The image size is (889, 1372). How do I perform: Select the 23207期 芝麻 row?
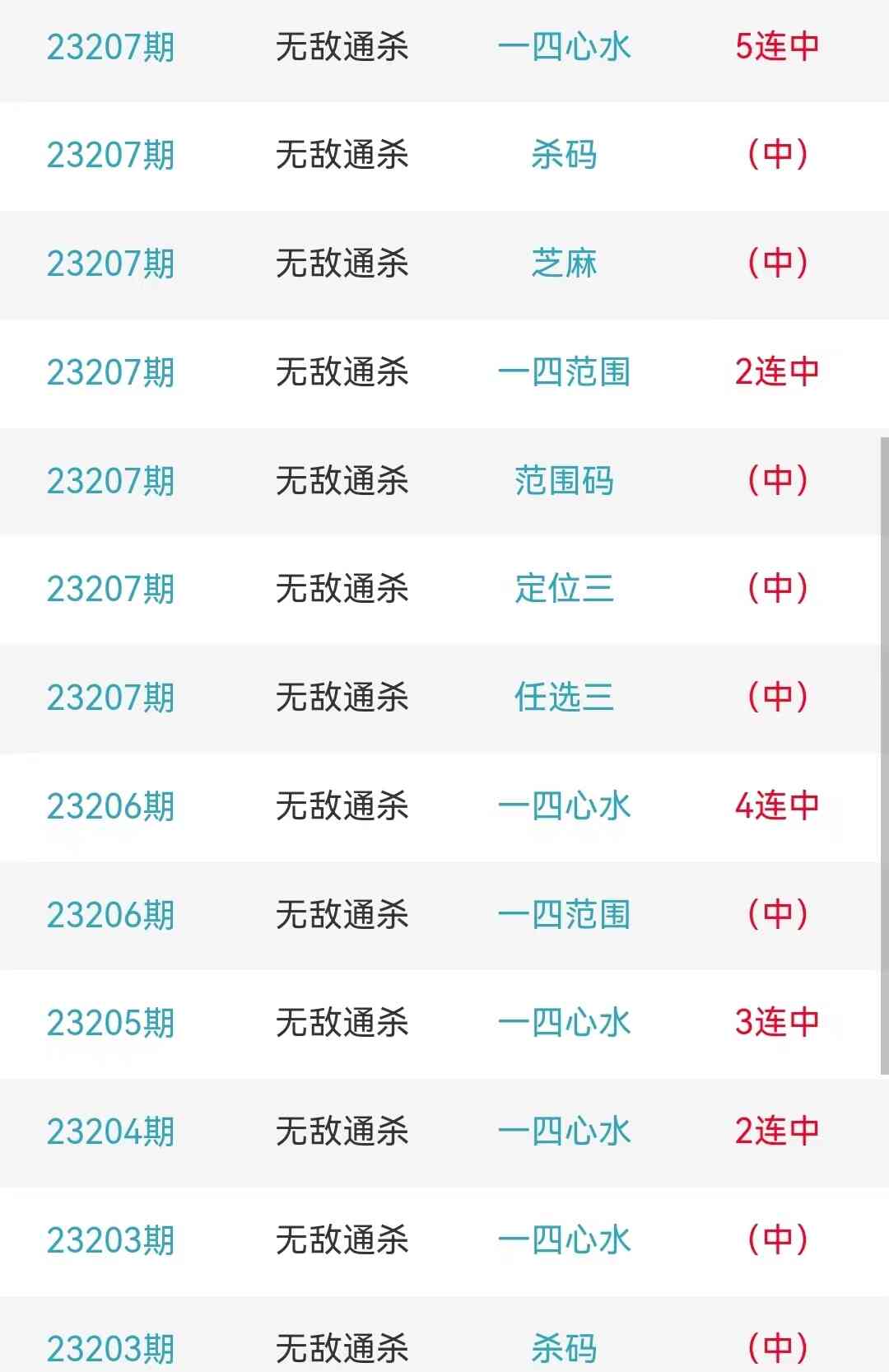pos(564,264)
